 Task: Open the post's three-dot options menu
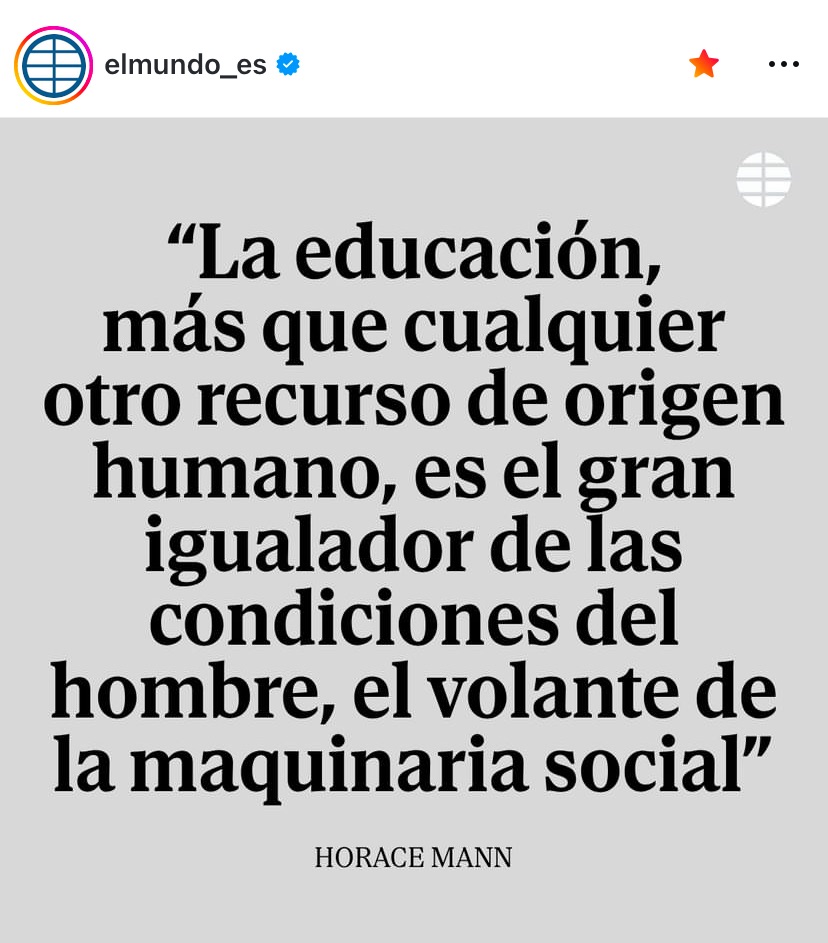[x=783, y=65]
